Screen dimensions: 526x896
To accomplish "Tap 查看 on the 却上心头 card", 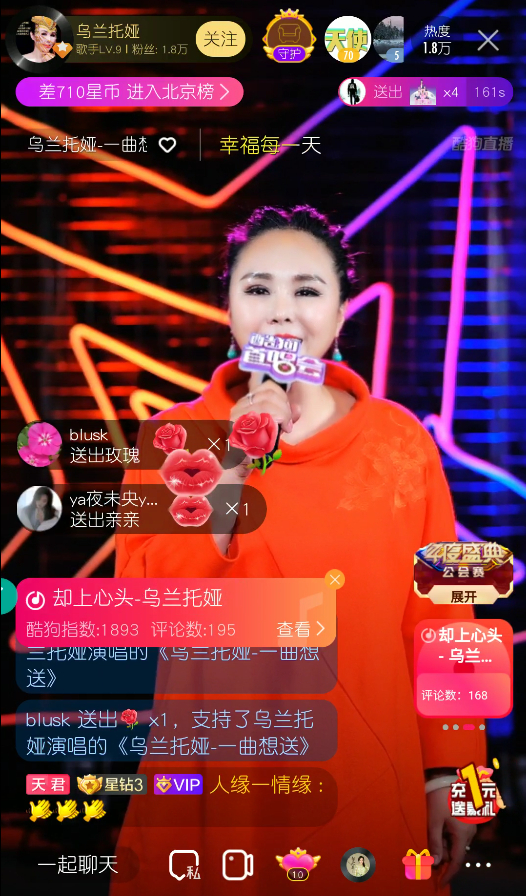I will click(301, 629).
